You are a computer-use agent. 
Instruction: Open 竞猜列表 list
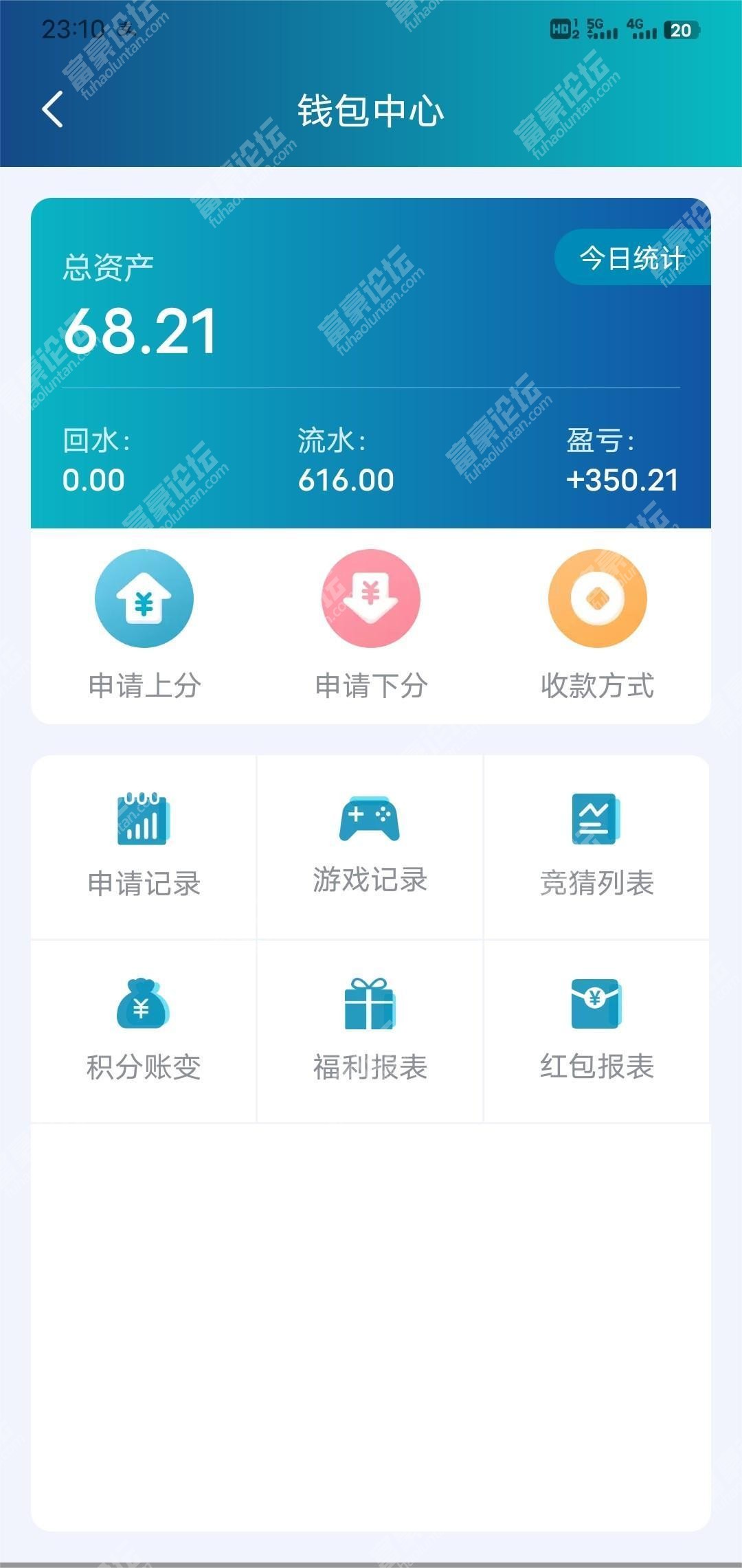pos(597,847)
